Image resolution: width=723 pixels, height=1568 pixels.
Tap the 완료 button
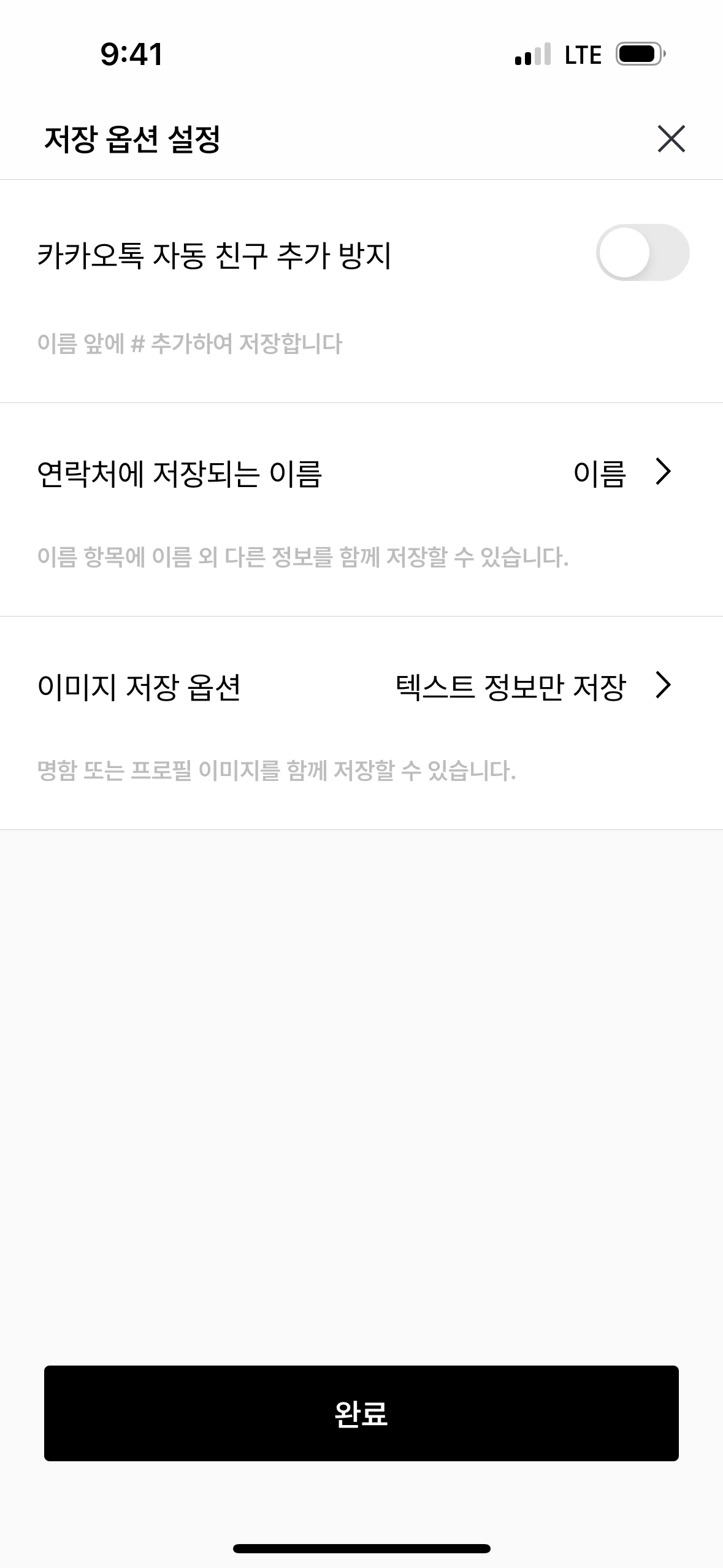click(x=361, y=1413)
